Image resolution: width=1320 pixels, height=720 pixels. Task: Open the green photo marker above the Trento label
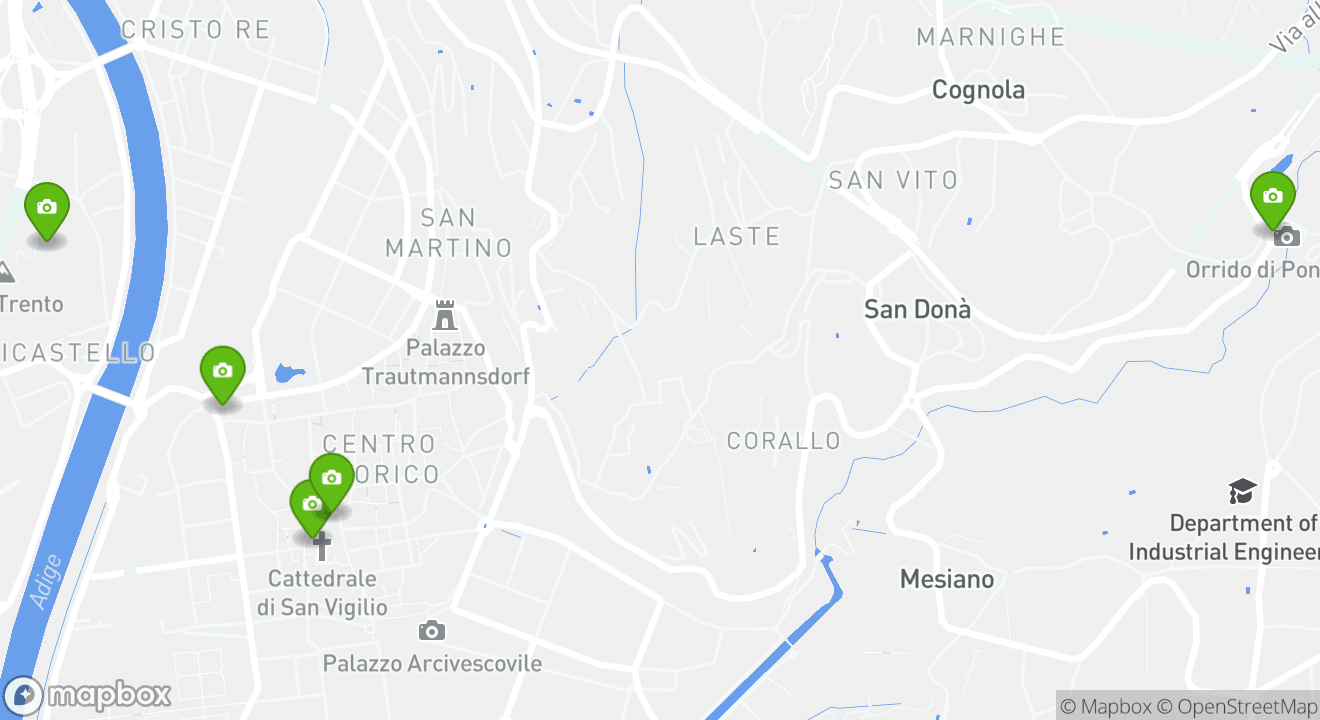point(46,208)
